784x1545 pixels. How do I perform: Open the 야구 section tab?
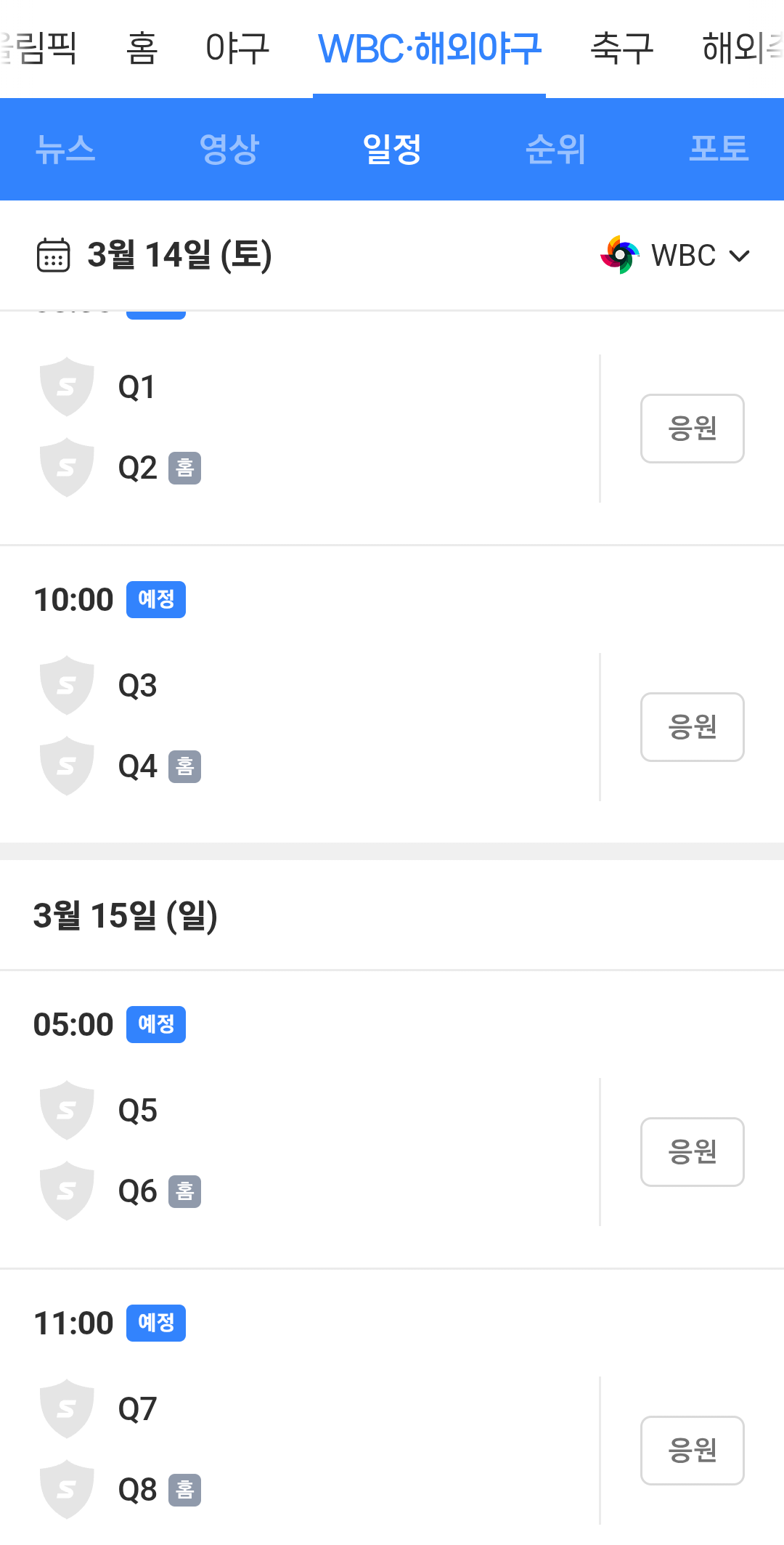click(x=237, y=49)
